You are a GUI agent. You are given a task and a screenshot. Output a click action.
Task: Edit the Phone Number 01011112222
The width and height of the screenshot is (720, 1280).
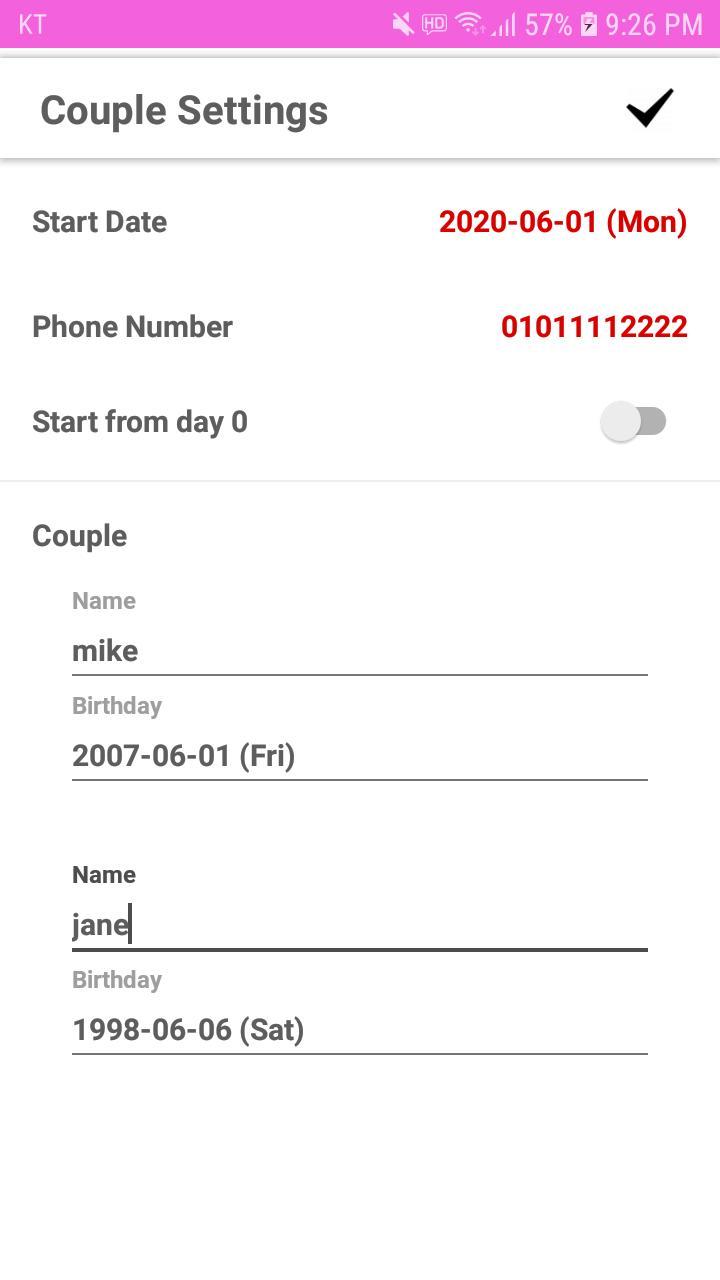point(595,327)
